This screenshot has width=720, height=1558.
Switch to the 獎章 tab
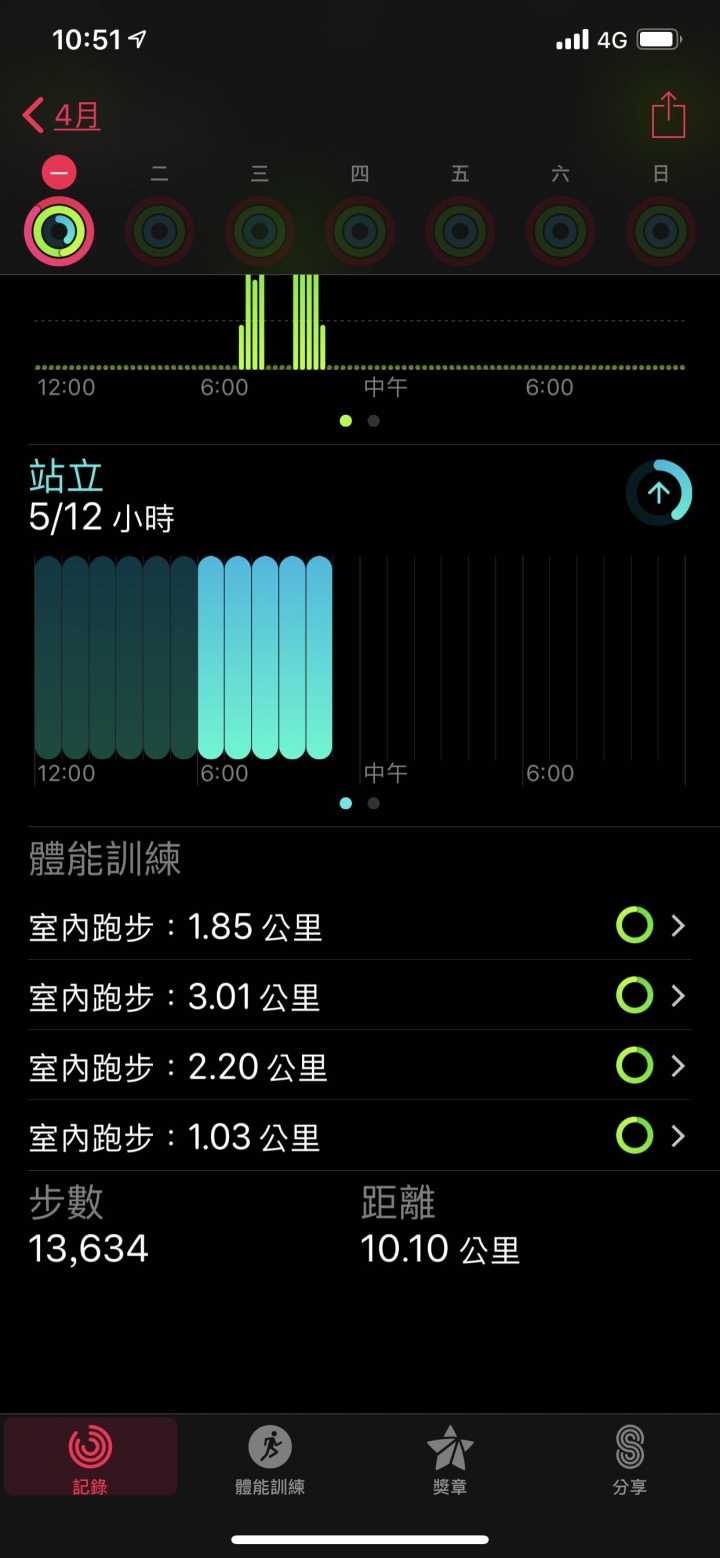(x=450, y=1458)
